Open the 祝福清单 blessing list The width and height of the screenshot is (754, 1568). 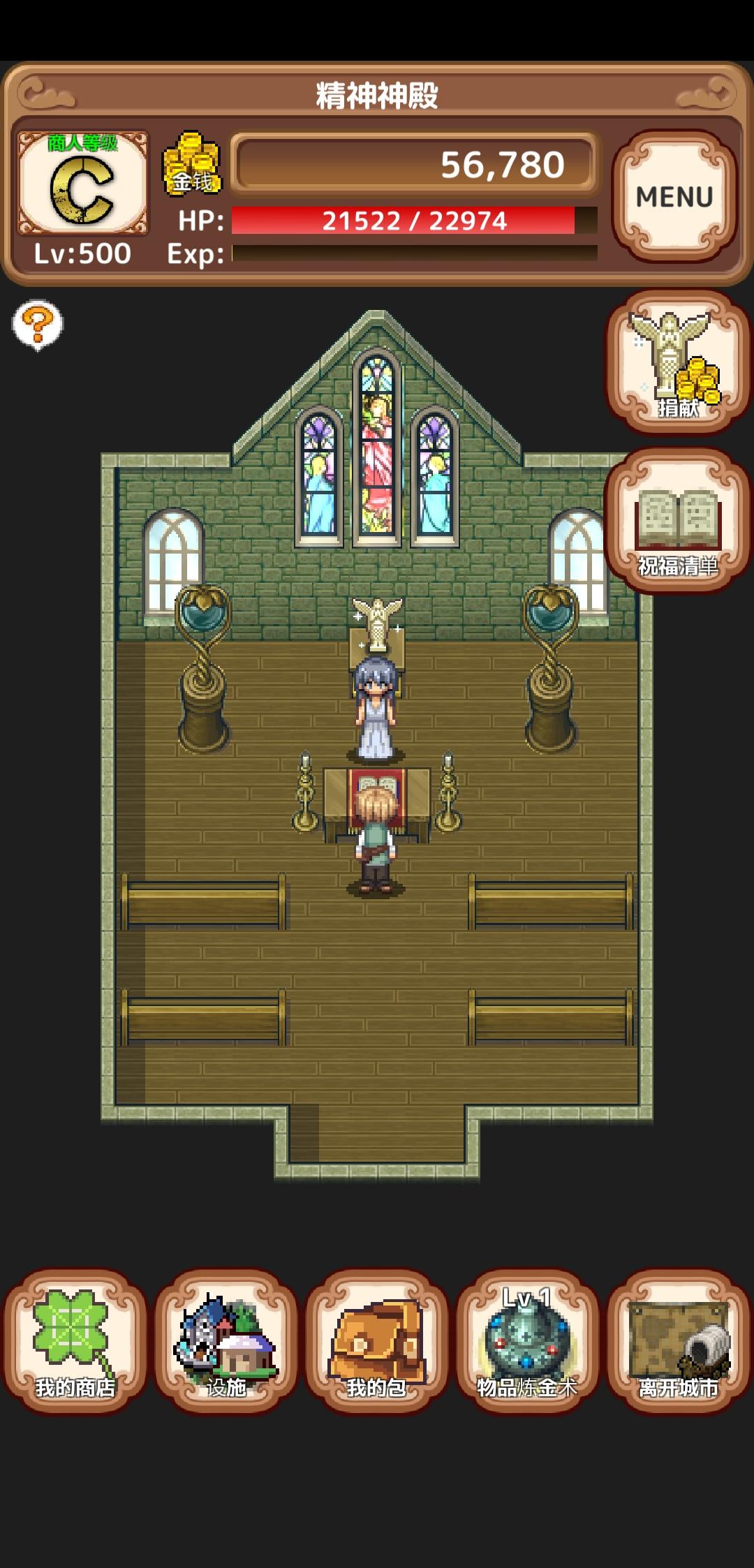[x=677, y=522]
